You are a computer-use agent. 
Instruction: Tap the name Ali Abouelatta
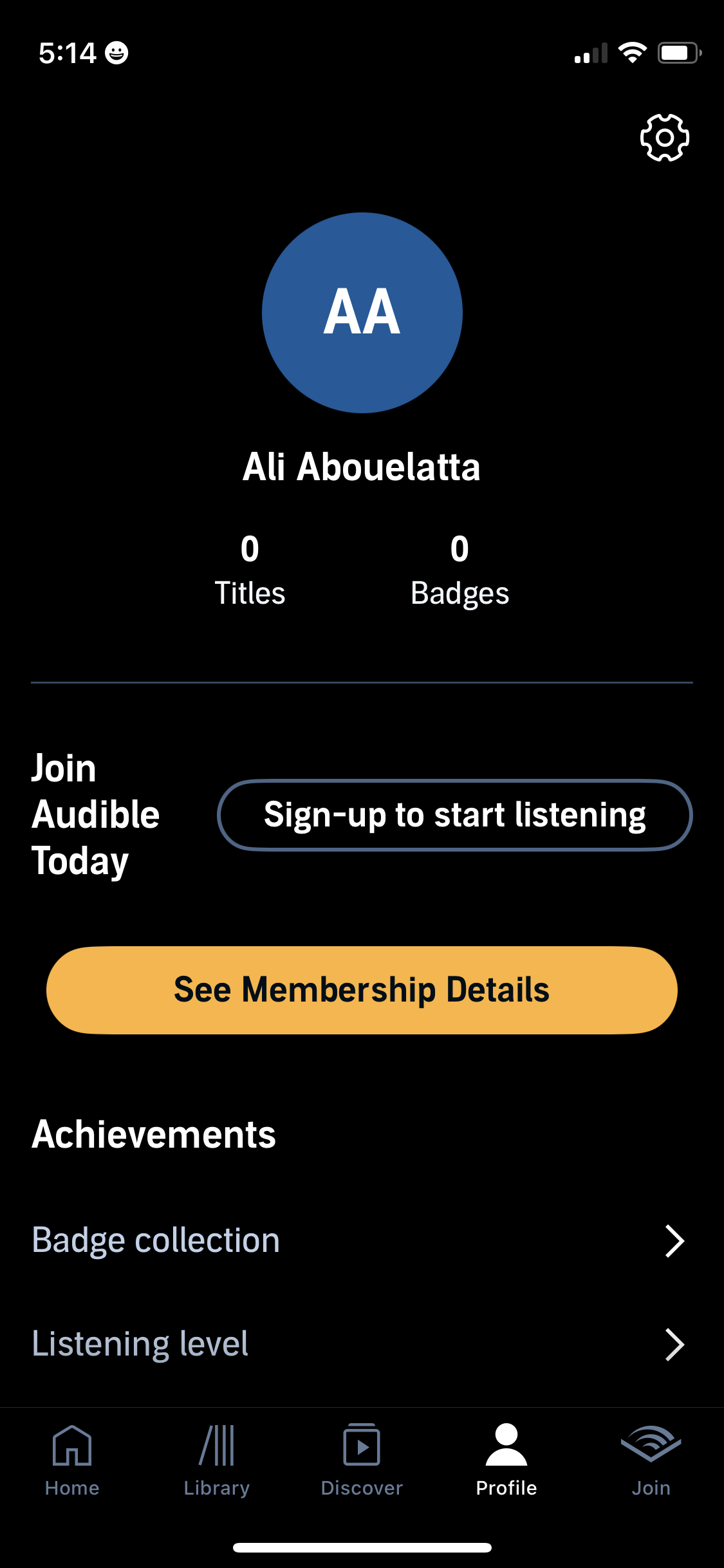[362, 467]
